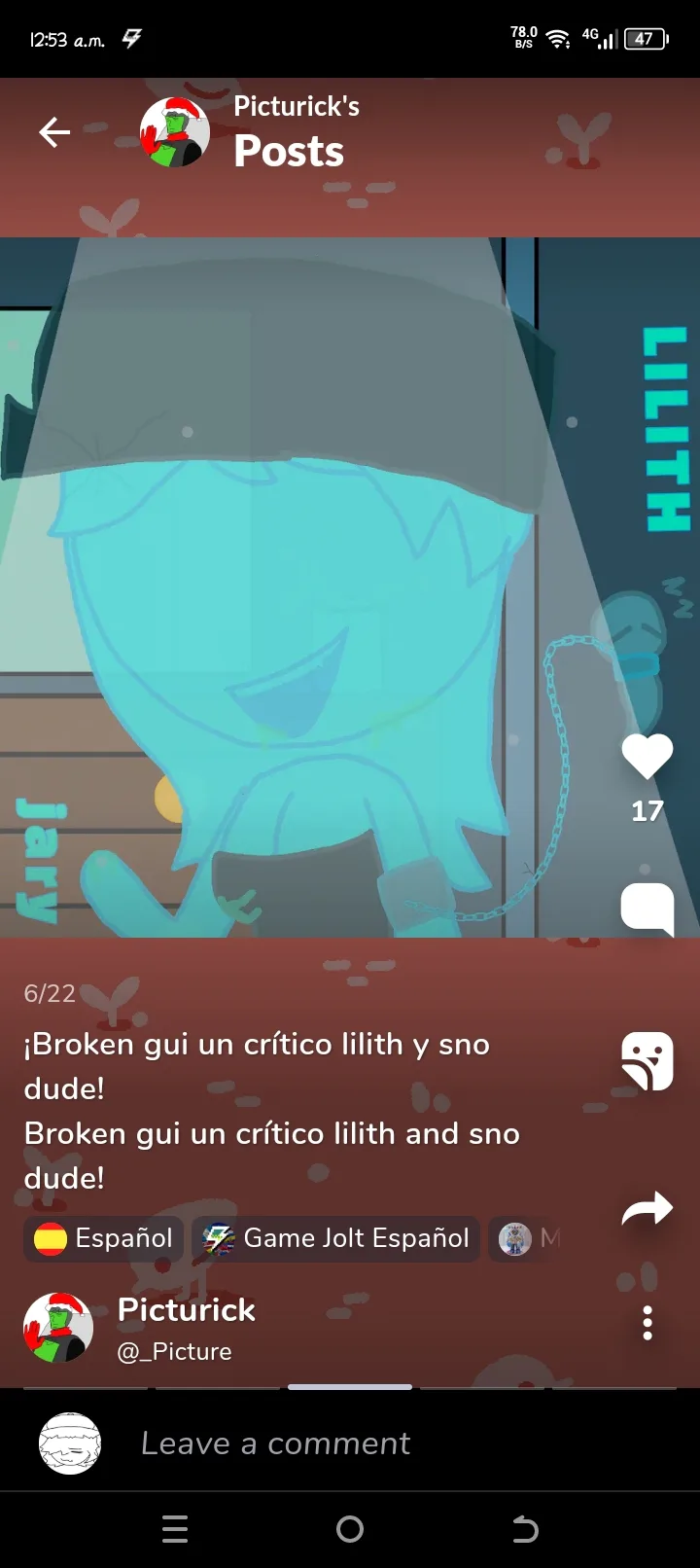Go to the system home screen
Screen dimensions: 700x1568
(x=350, y=1530)
